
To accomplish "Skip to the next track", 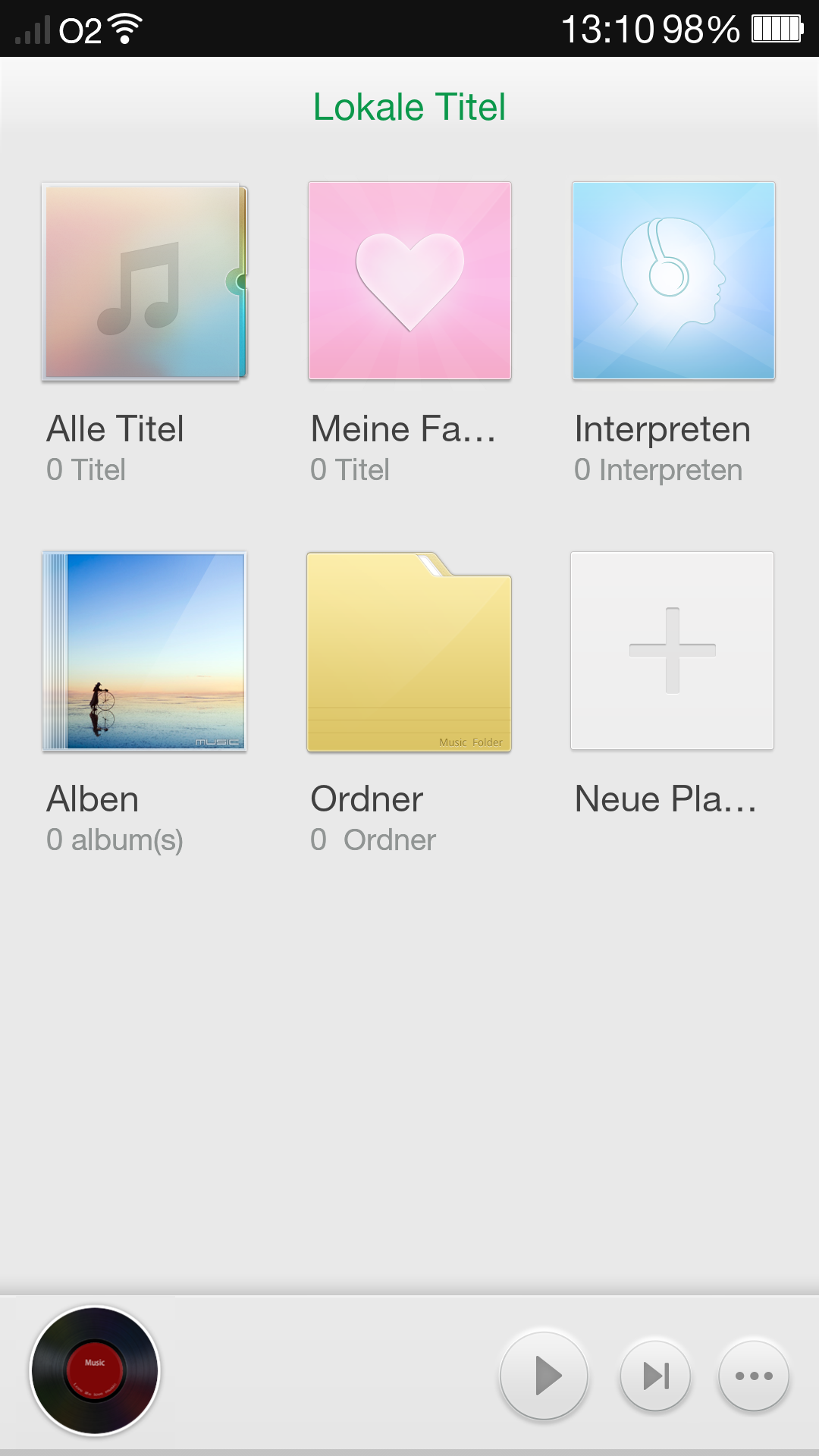I will point(655,1375).
